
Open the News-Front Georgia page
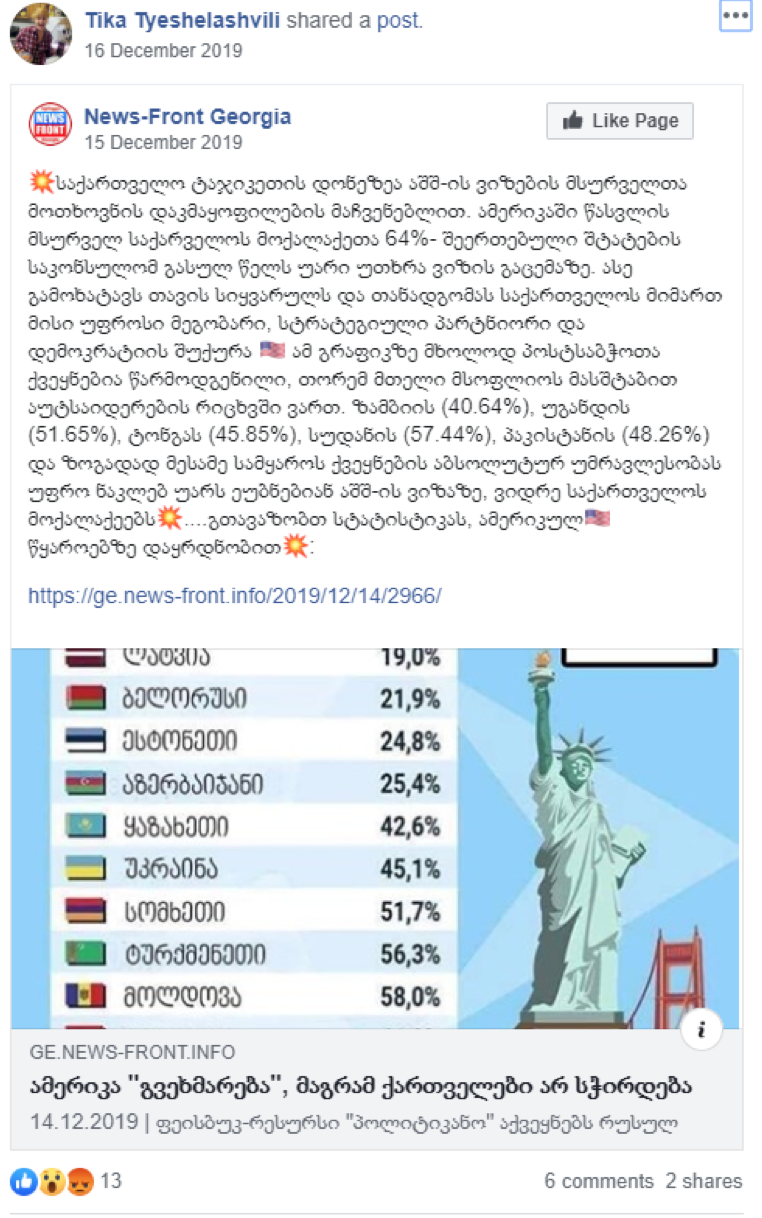[187, 117]
